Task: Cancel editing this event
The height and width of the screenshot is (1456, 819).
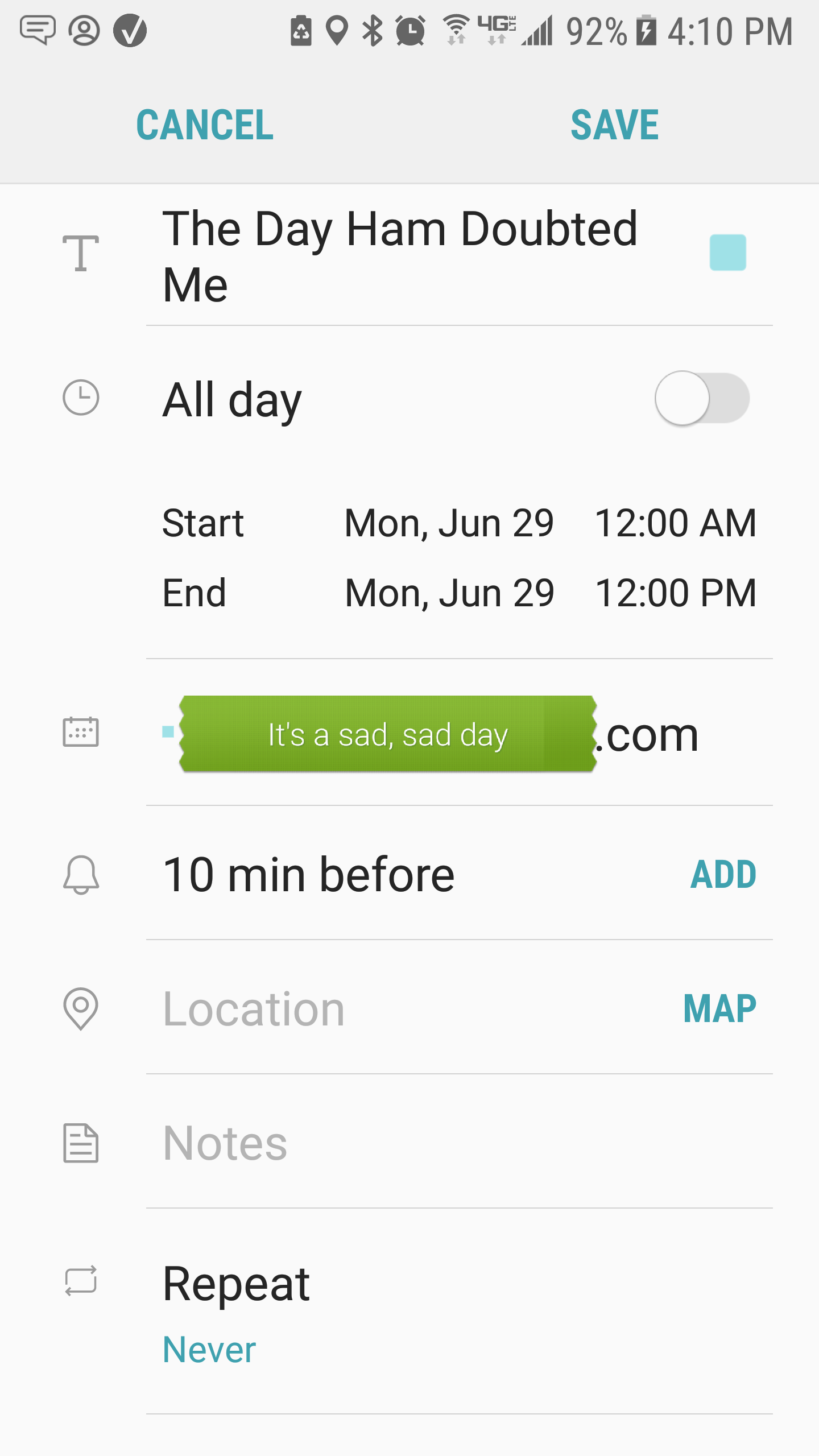Action: [x=205, y=125]
